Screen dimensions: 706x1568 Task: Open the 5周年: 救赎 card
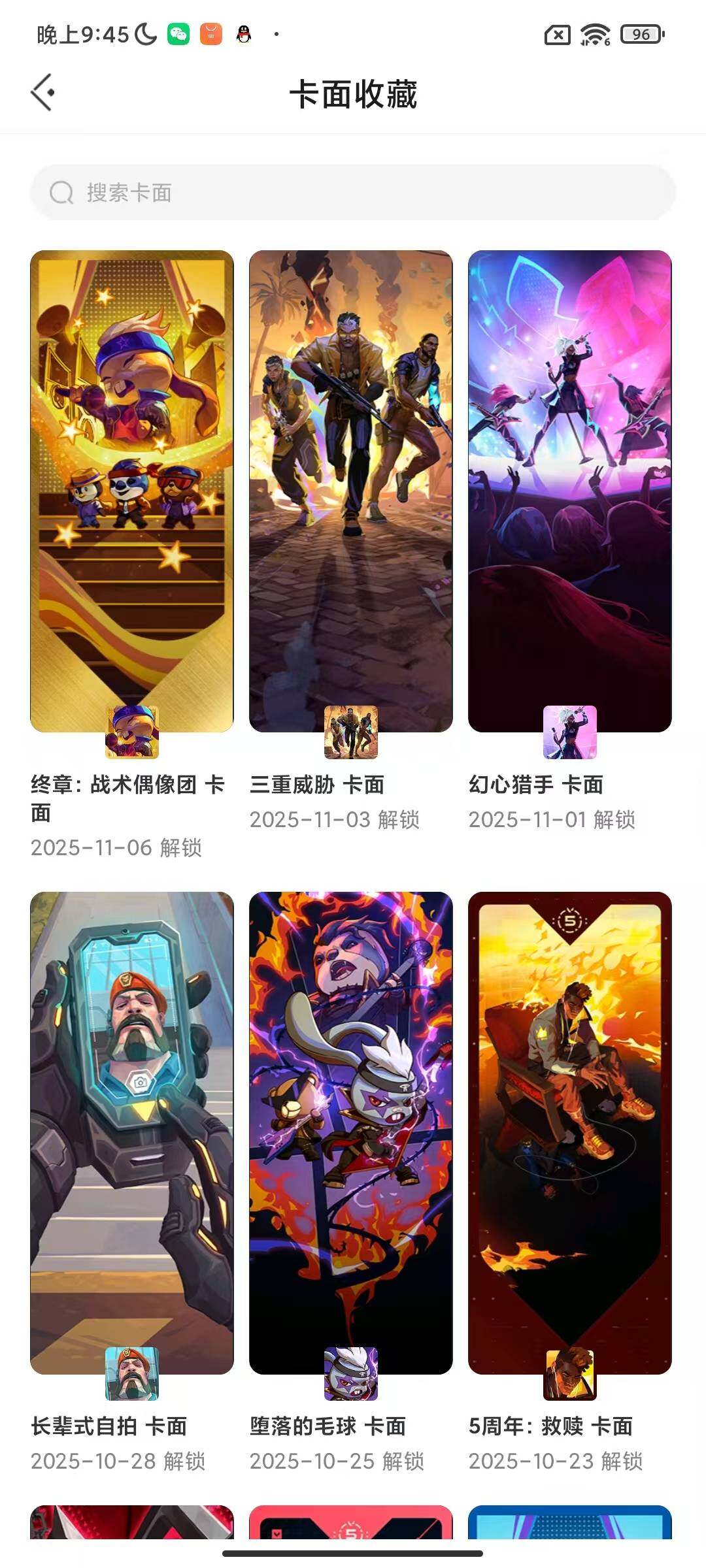570,1133
